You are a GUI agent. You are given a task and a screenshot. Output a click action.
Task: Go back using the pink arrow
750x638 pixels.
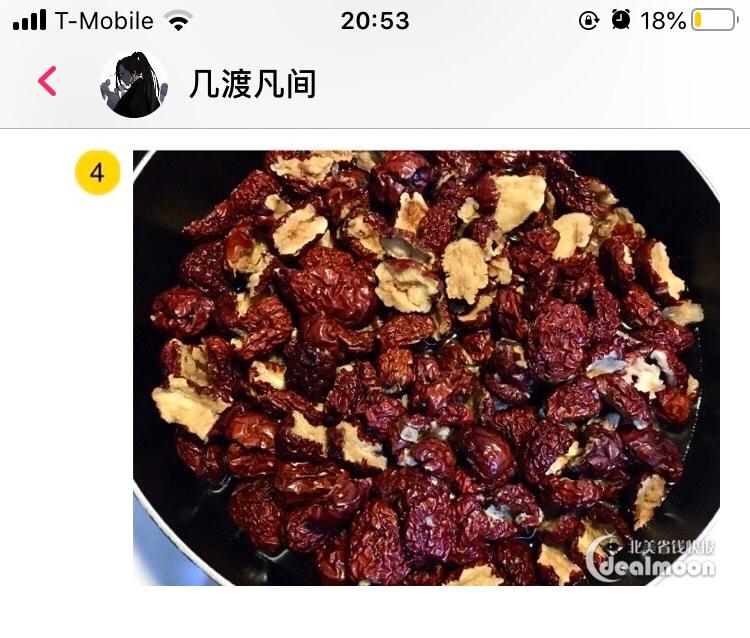pos(47,81)
